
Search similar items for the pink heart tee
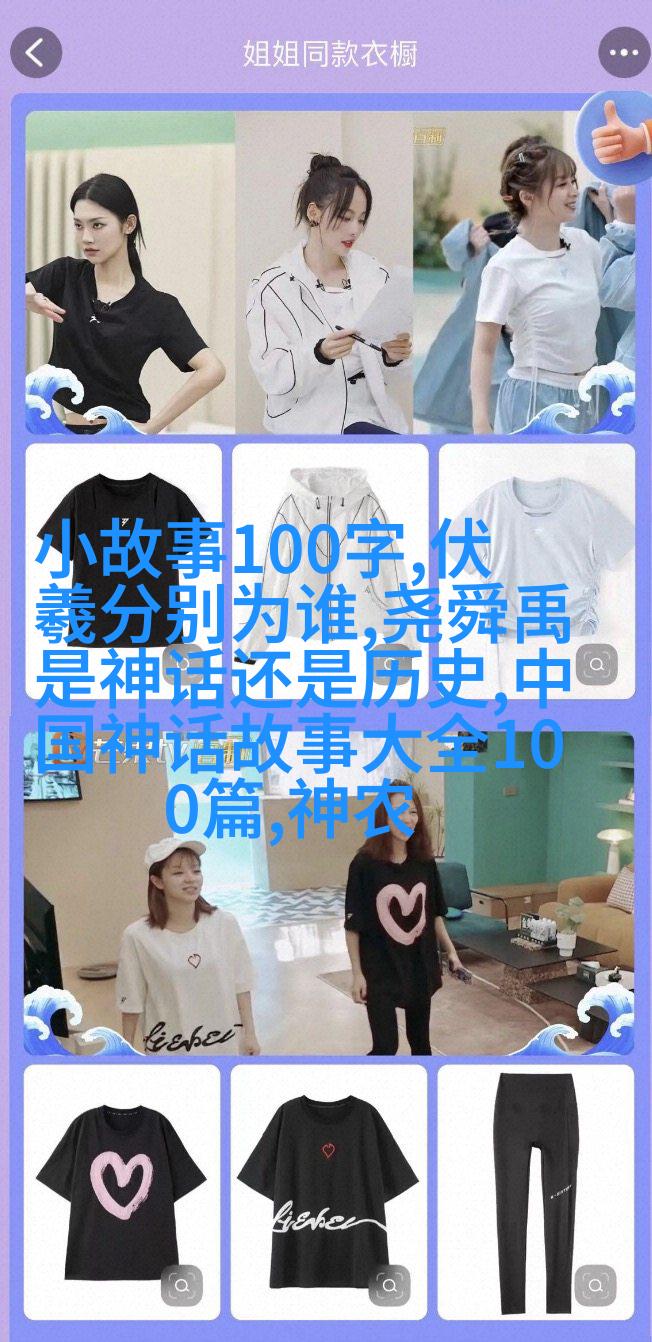click(183, 1285)
